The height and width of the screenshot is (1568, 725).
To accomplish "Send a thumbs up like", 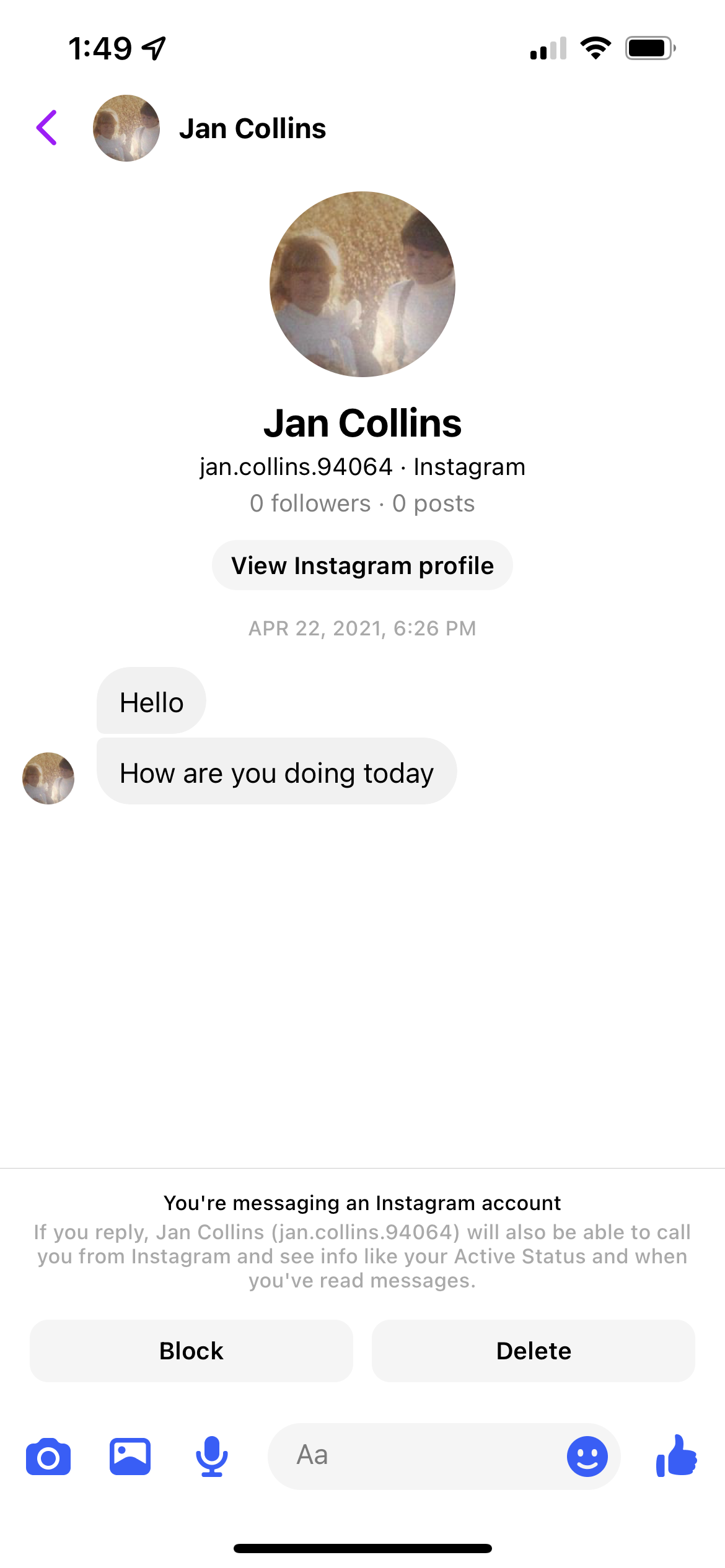I will 677,1457.
